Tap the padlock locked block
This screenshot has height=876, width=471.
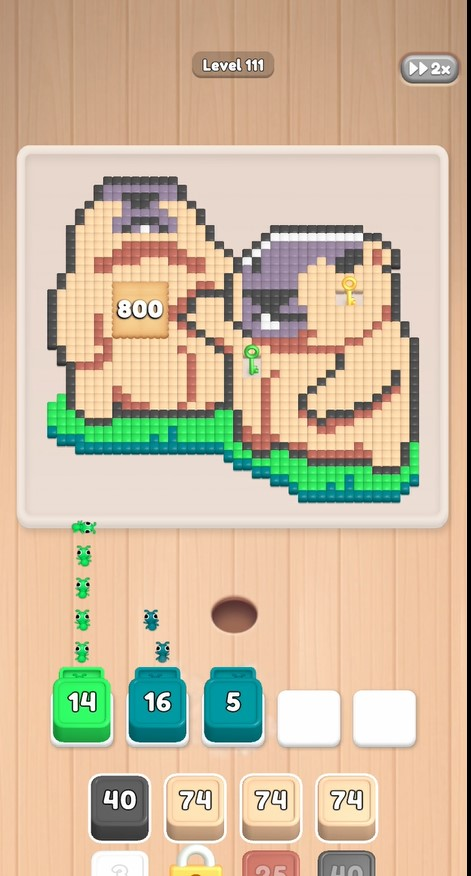195,861
